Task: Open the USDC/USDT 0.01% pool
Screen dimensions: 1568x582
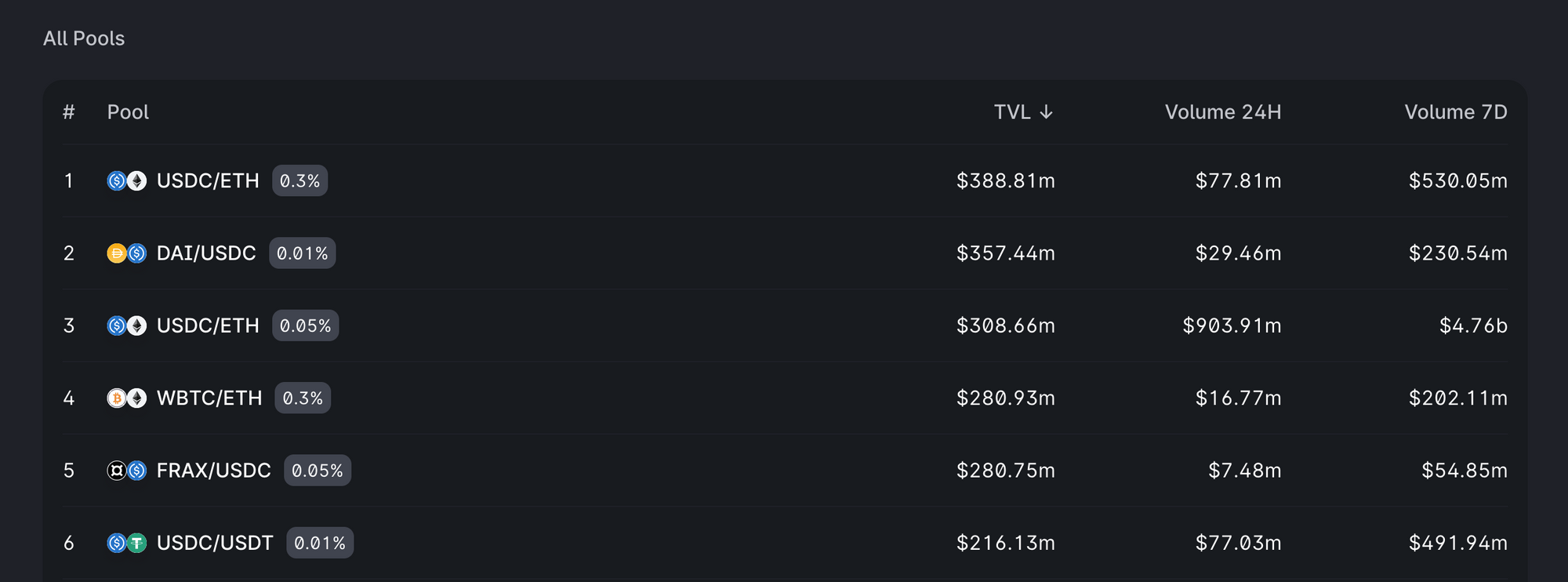Action: coord(785,543)
